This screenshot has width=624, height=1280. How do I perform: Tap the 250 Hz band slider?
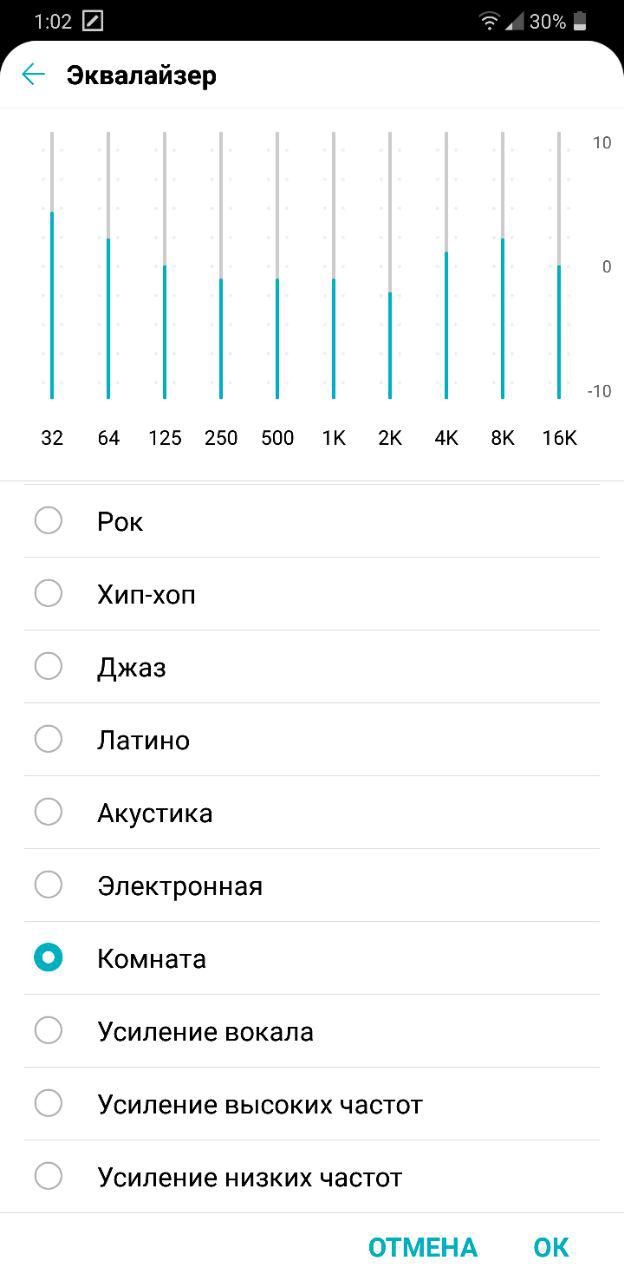point(221,265)
